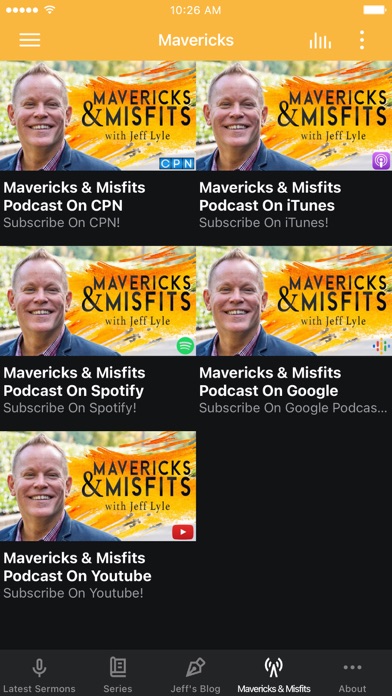Open the hamburger drawer menu

coord(30,40)
